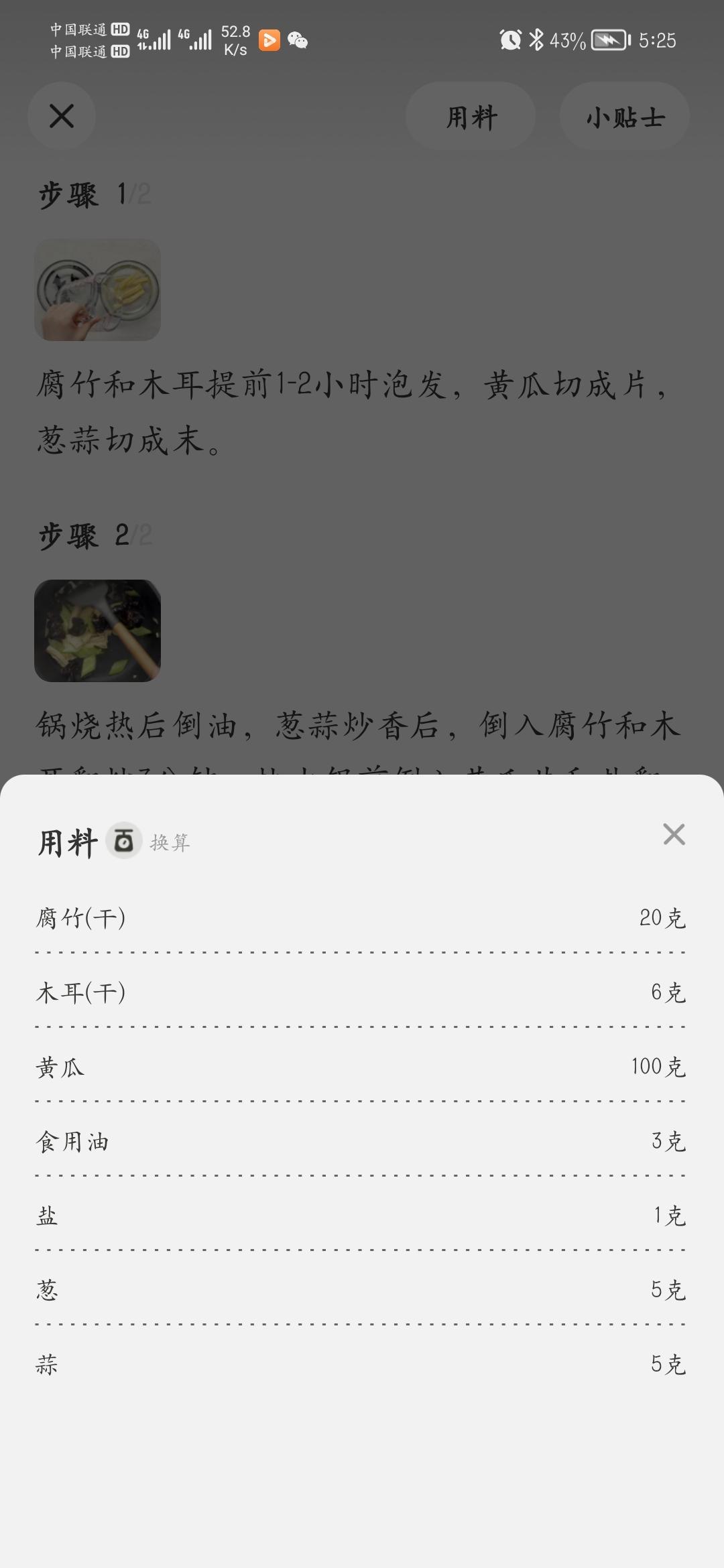724x1568 pixels.
Task: Open the 步骤 1 photo thumbnail
Action: tap(98, 291)
